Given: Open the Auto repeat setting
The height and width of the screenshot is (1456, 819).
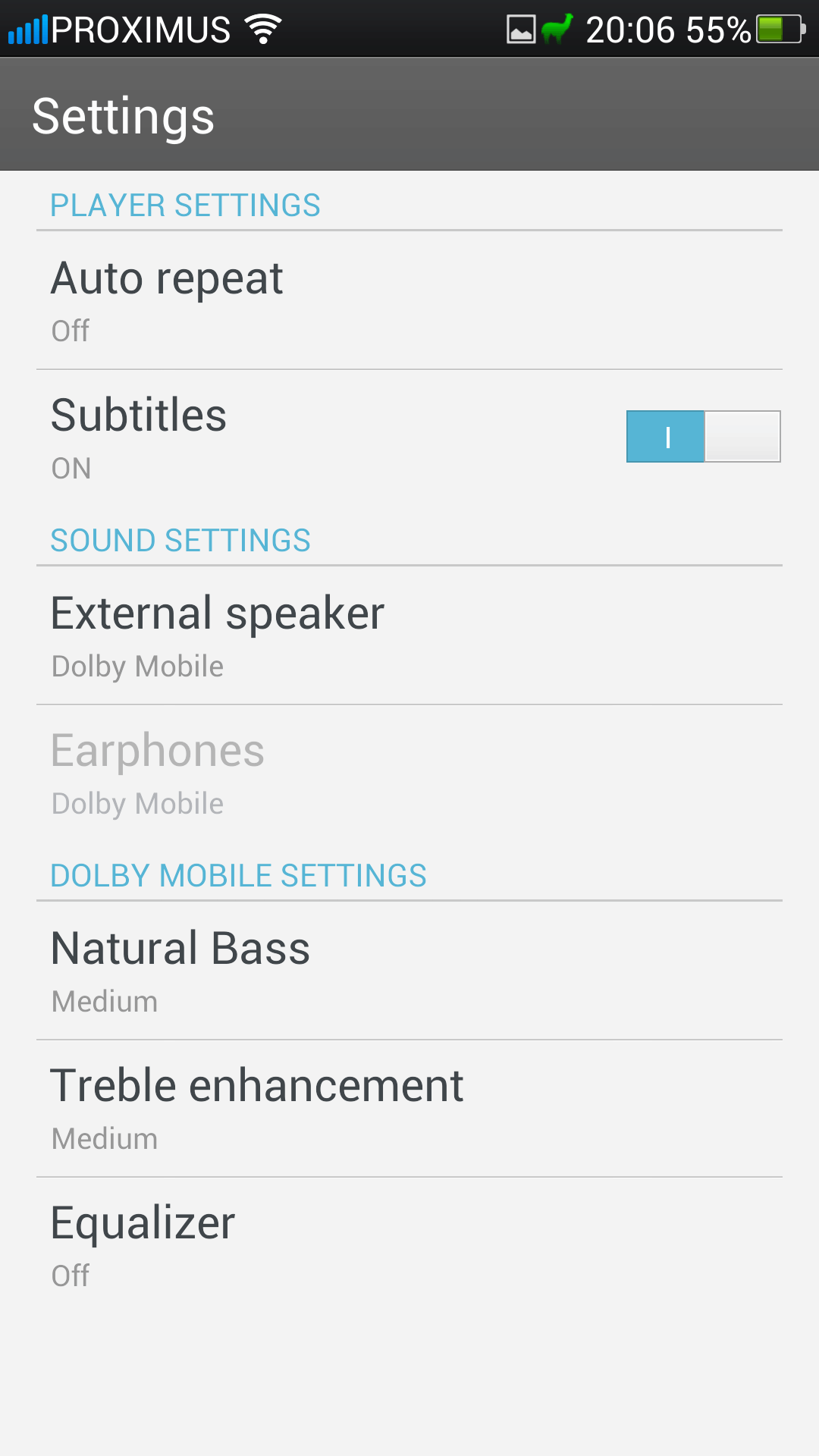Looking at the screenshot, I should click(409, 301).
